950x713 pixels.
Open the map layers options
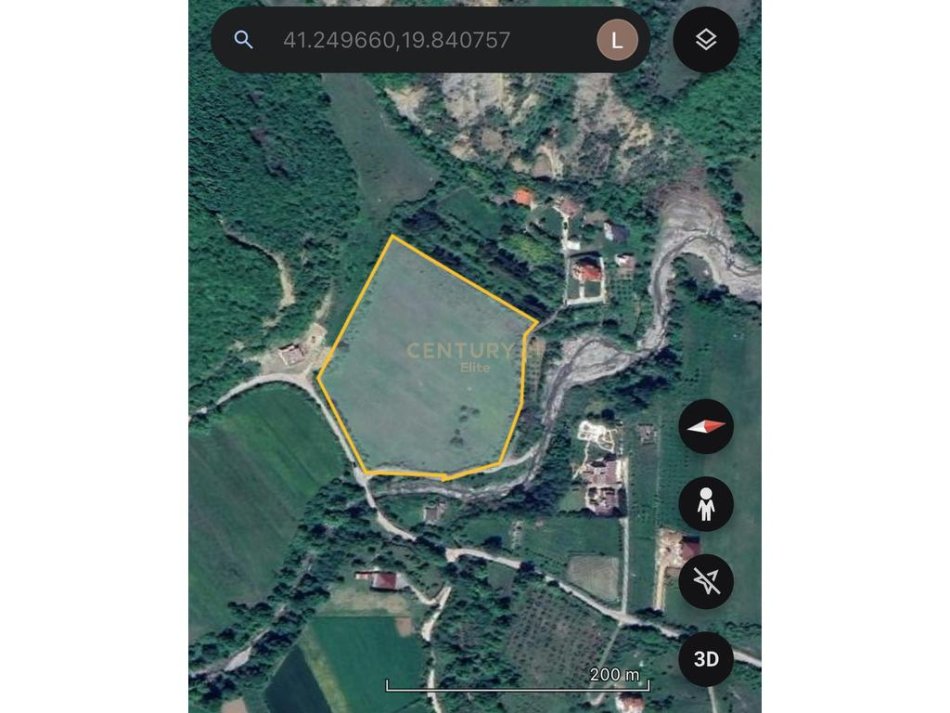tap(706, 40)
